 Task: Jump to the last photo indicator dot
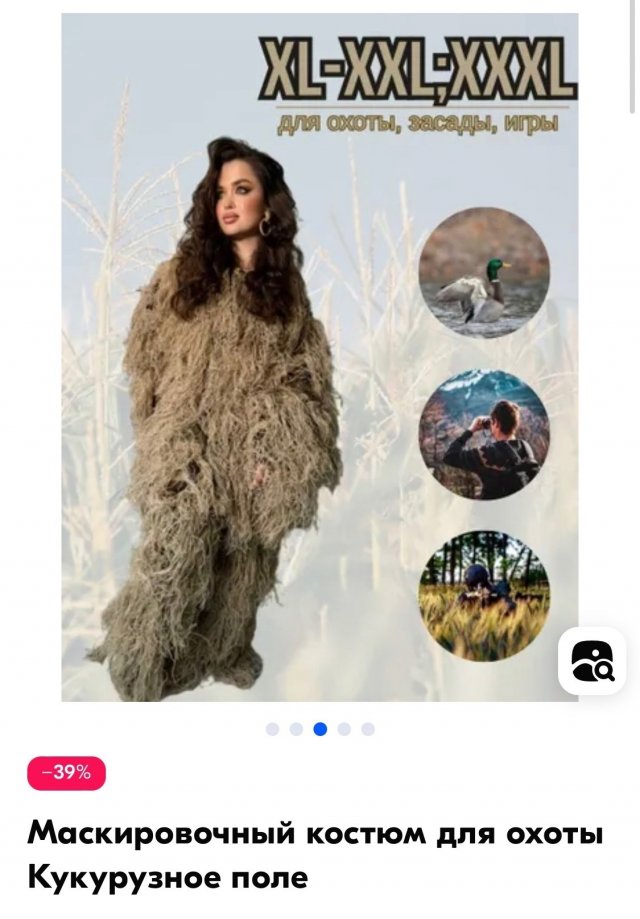368,729
